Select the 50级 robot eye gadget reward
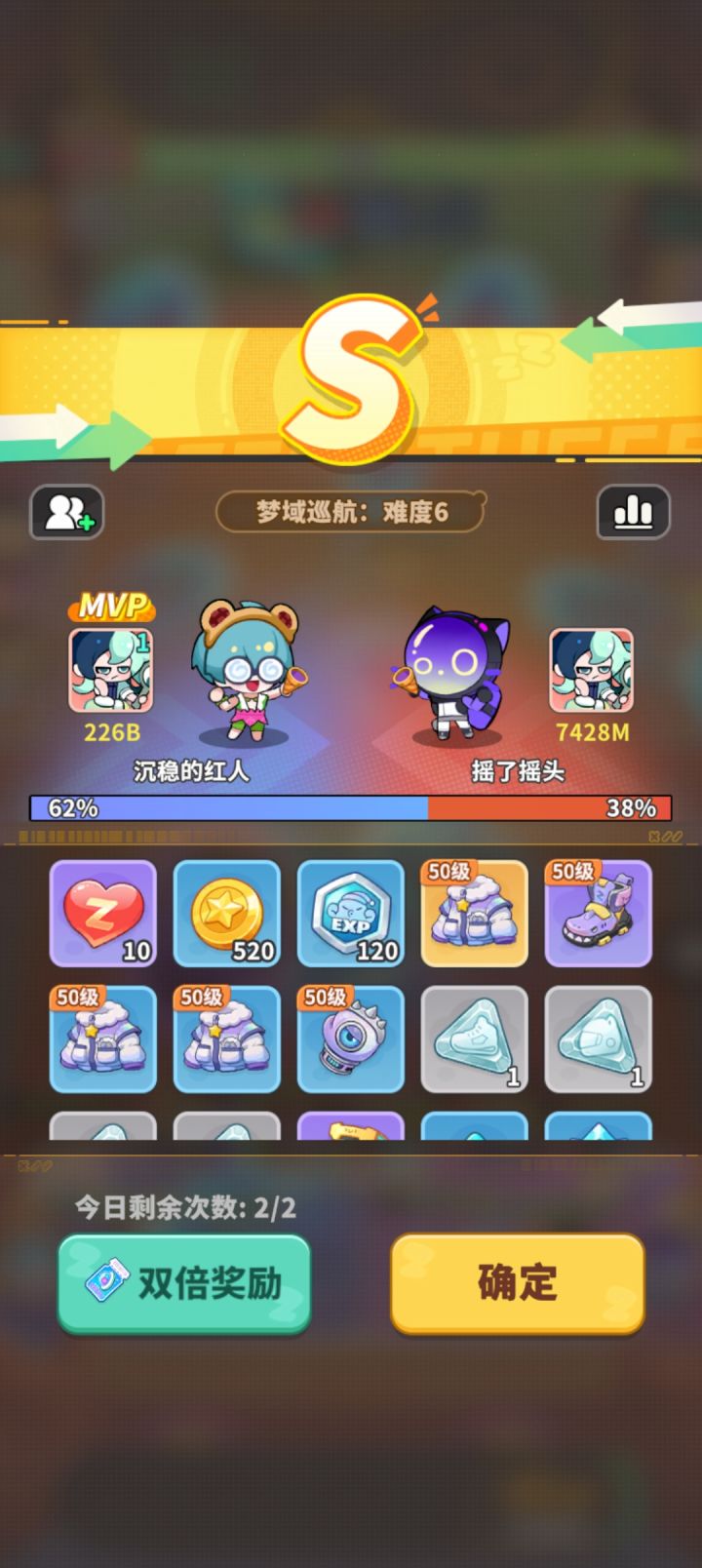 351,1039
